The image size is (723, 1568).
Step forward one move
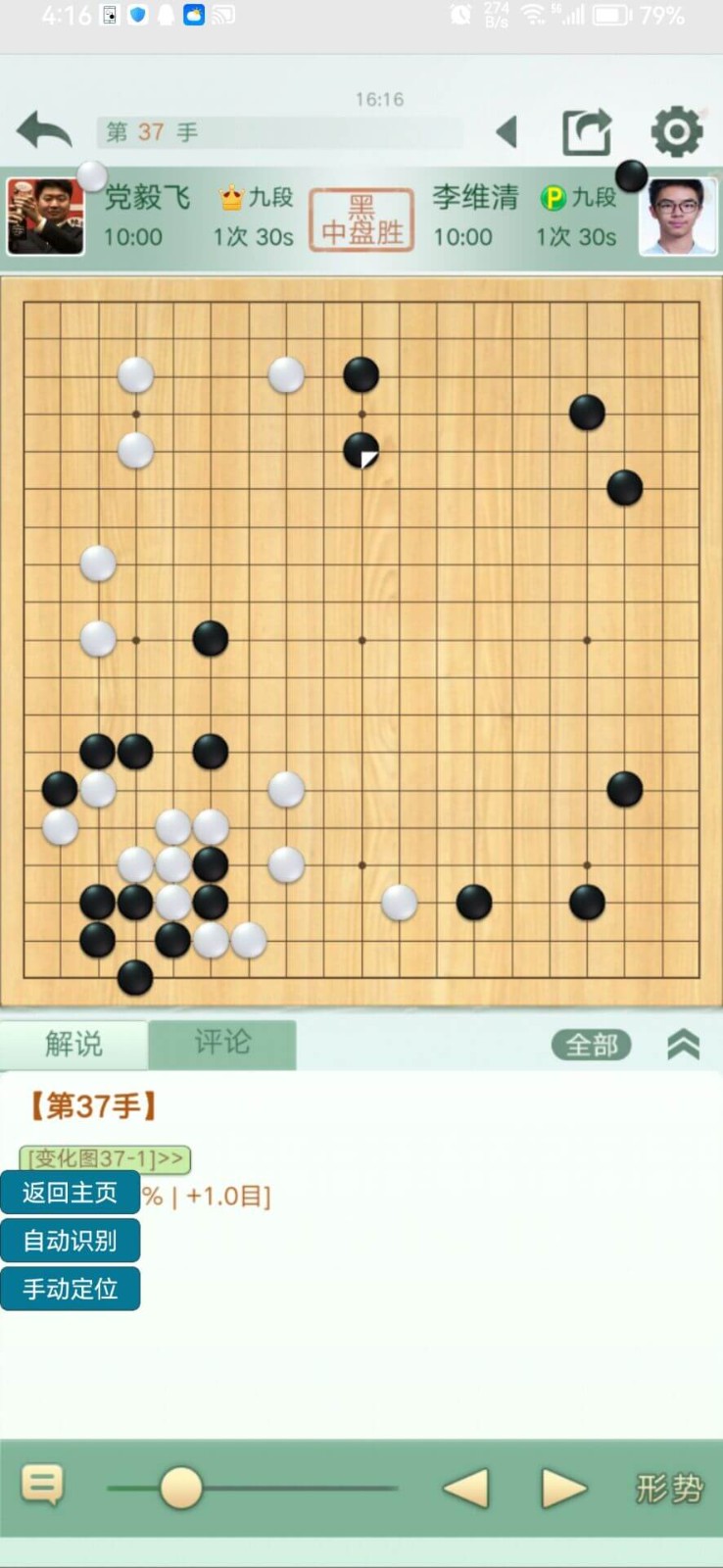click(563, 1489)
